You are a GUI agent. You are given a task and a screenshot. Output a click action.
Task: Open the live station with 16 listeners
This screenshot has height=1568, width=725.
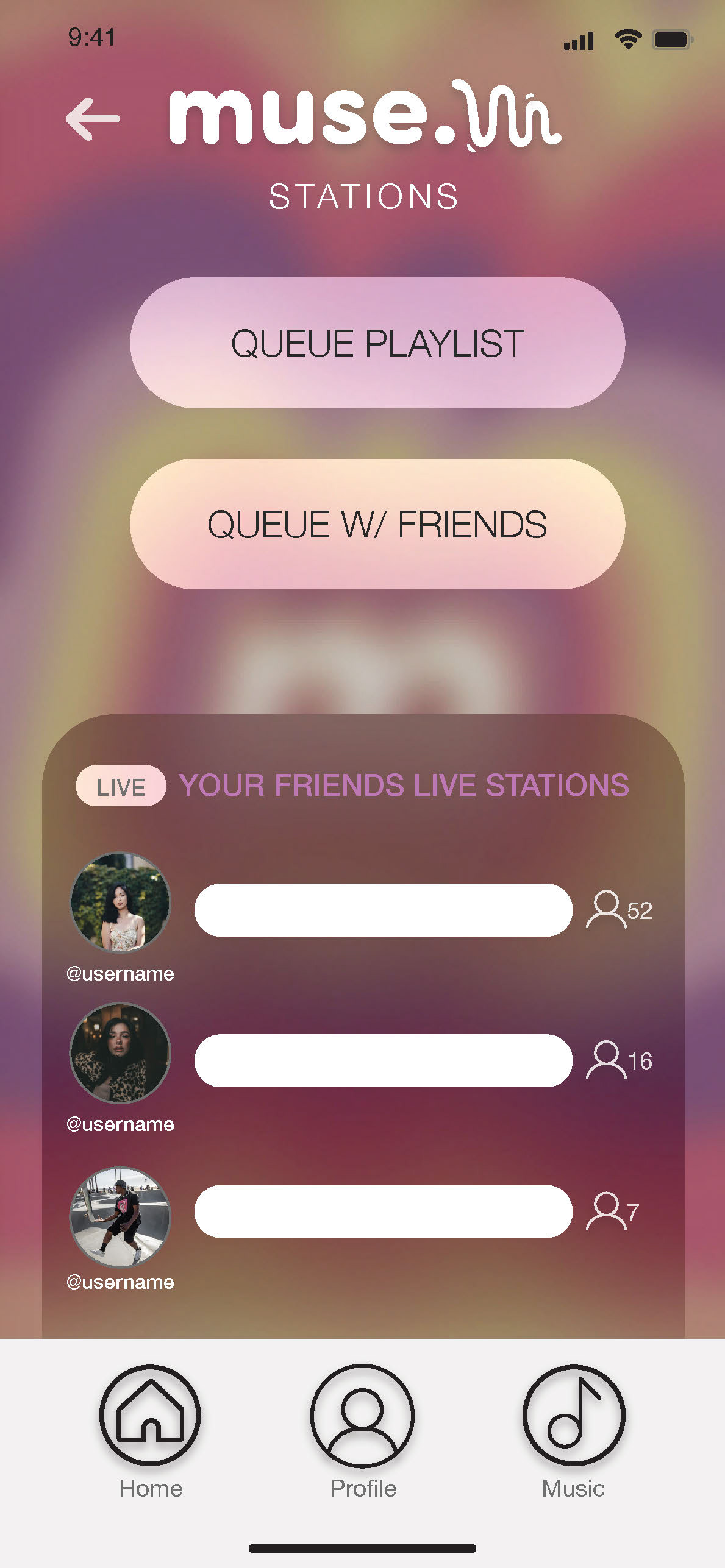(383, 1060)
